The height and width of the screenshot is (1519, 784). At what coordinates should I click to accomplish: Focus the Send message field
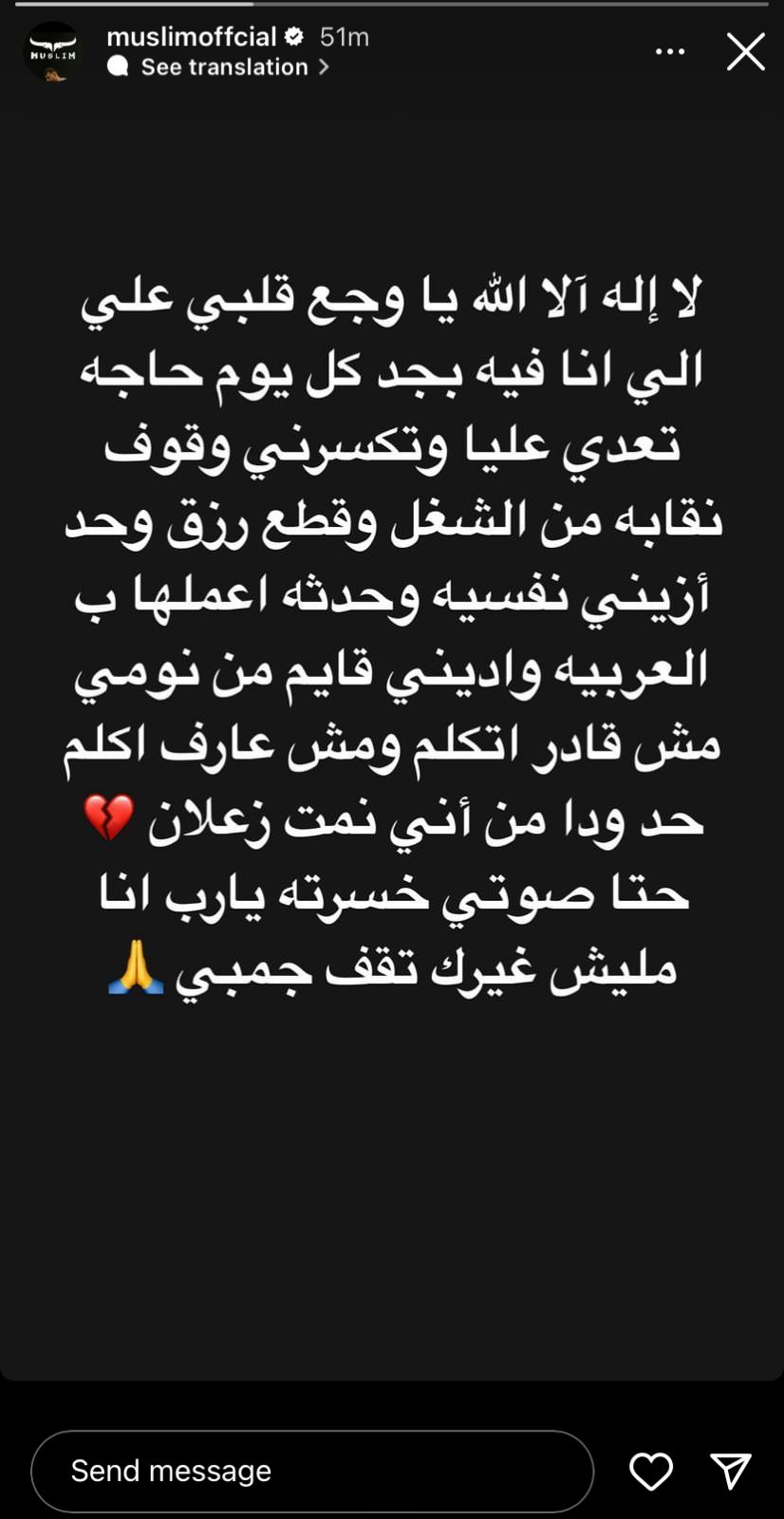(311, 1471)
